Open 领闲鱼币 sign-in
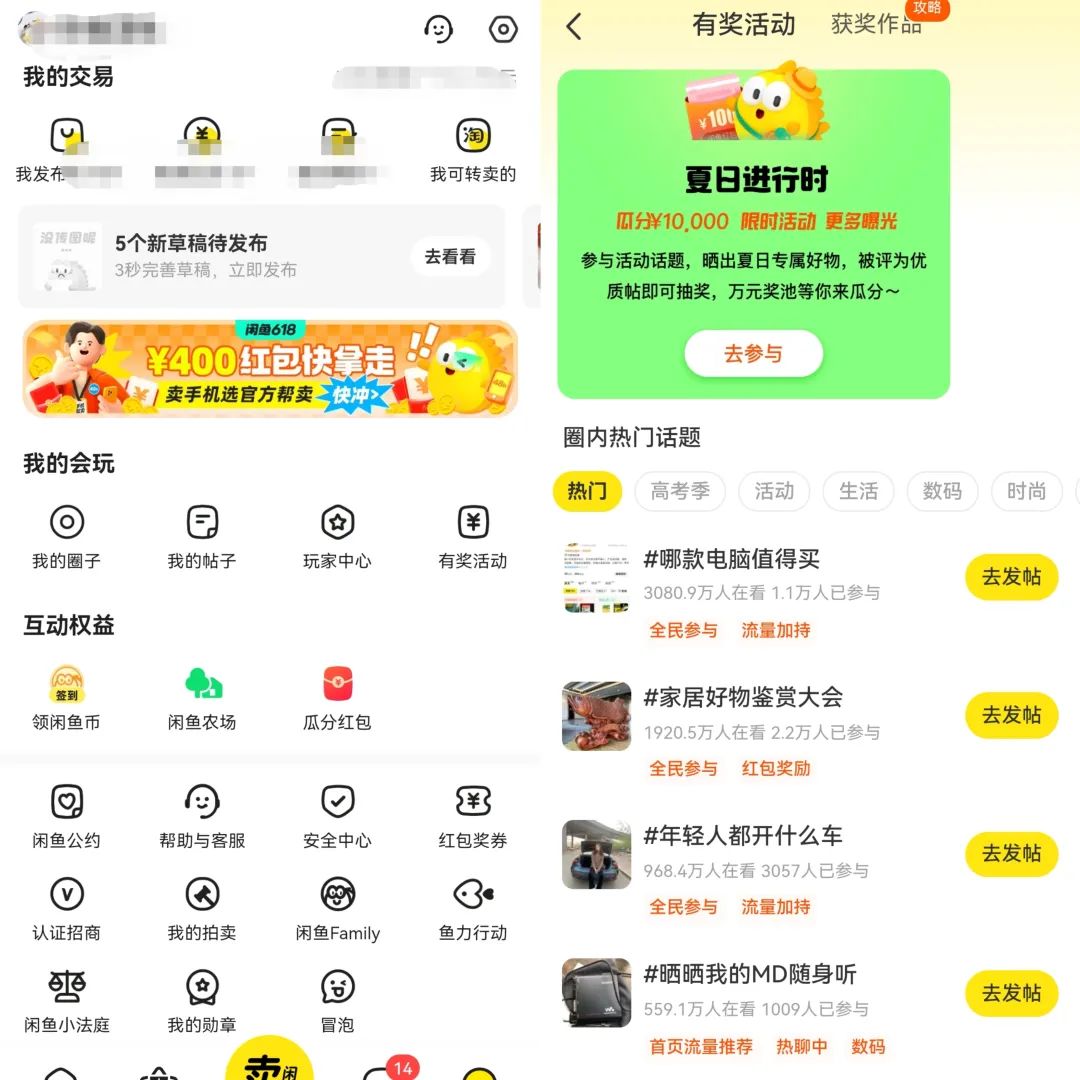This screenshot has height=1080, width=1080. pos(67,698)
